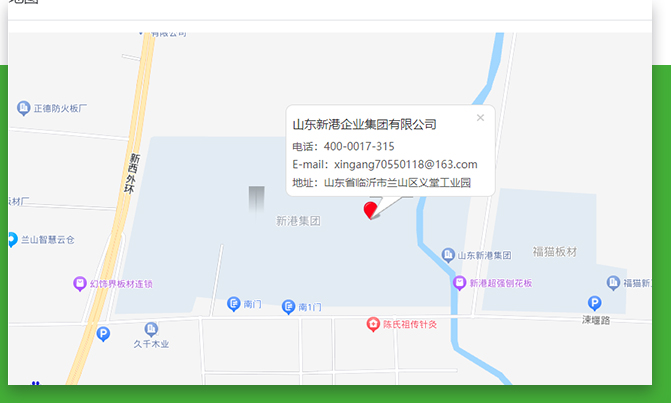
Task: Tap the 新港超强刨花板 map point
Action: pyautogui.click(x=459, y=283)
